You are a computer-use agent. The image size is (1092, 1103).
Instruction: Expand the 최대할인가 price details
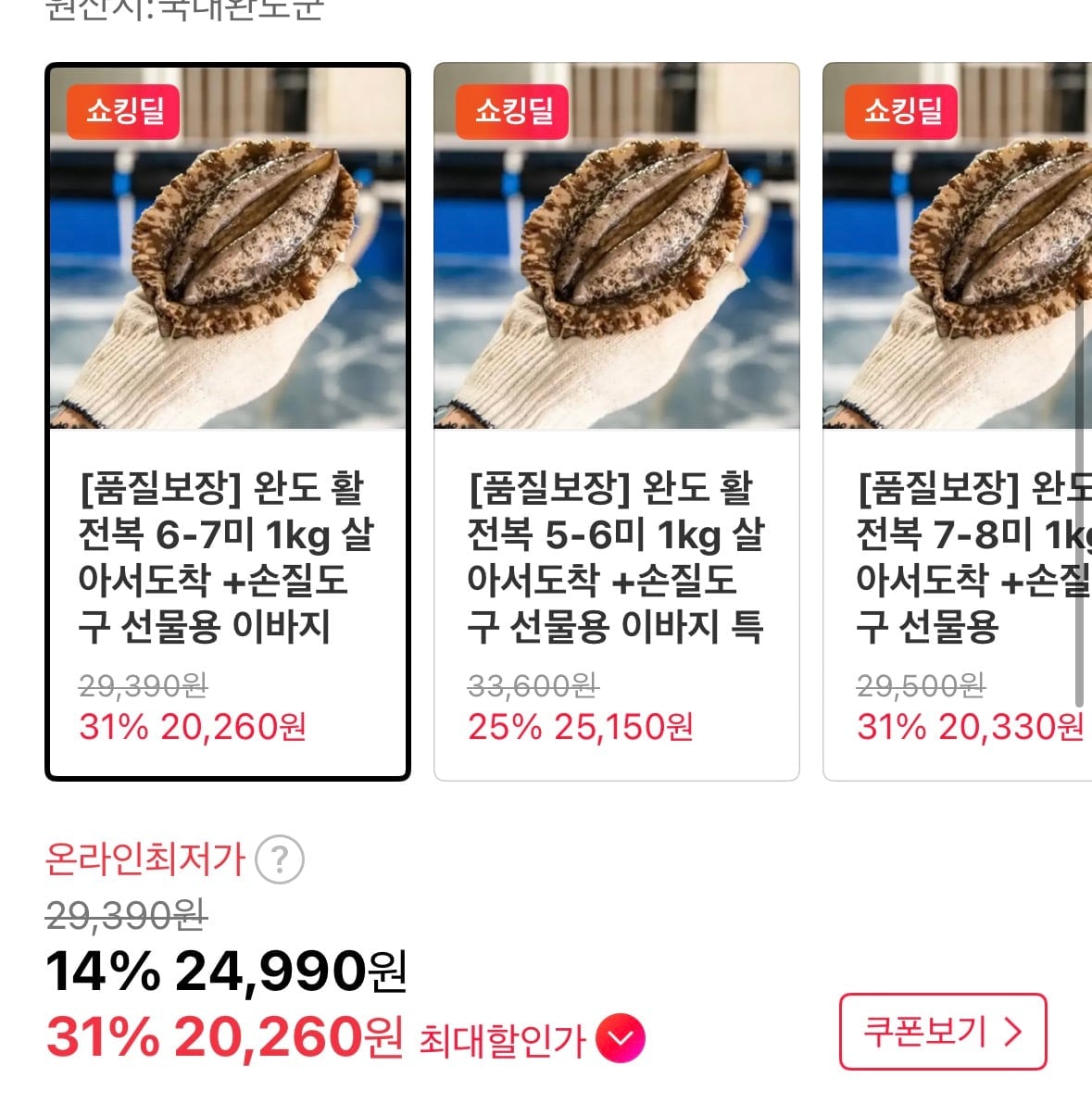pos(620,1039)
